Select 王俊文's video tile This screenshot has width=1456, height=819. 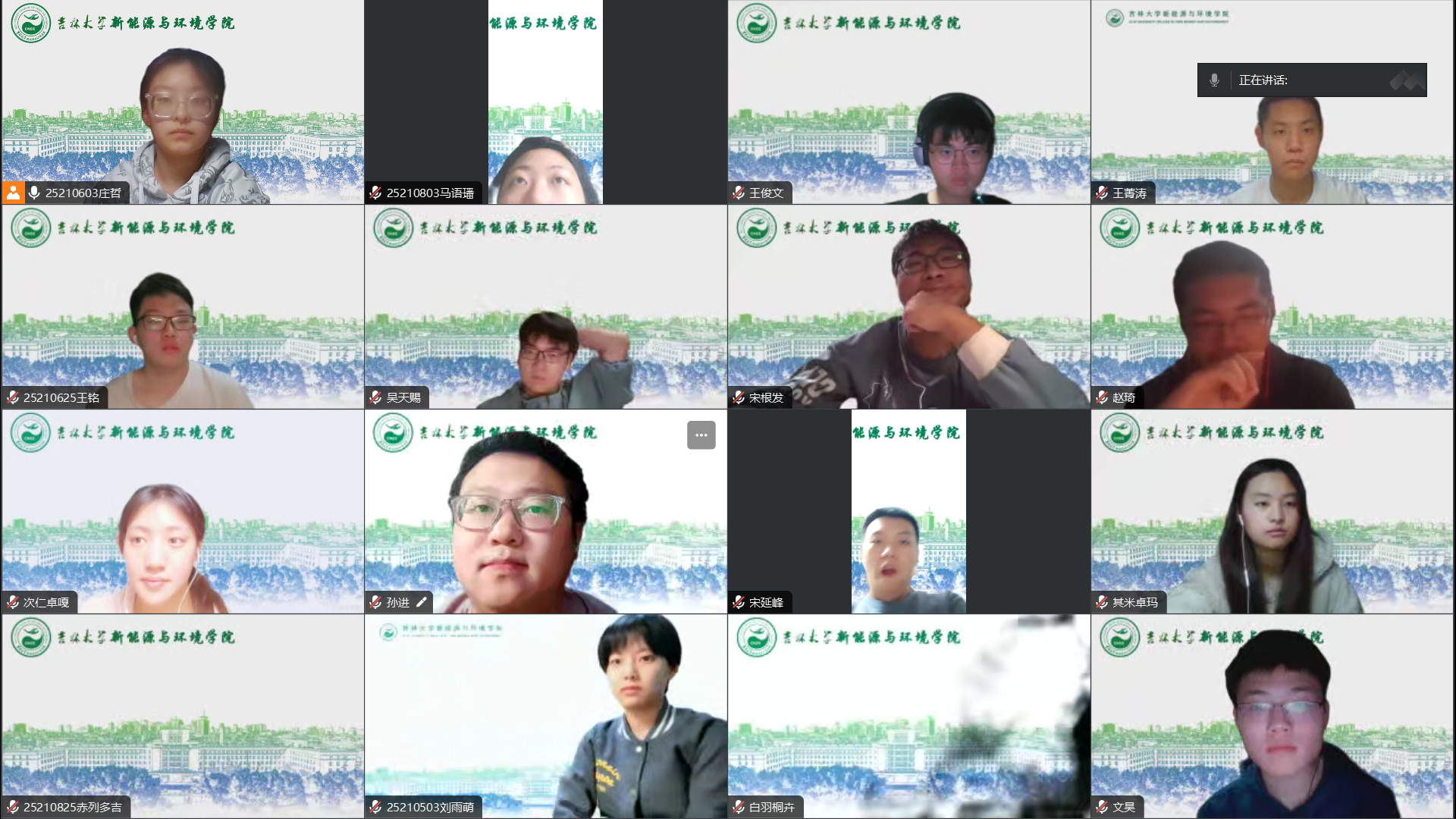(x=908, y=102)
